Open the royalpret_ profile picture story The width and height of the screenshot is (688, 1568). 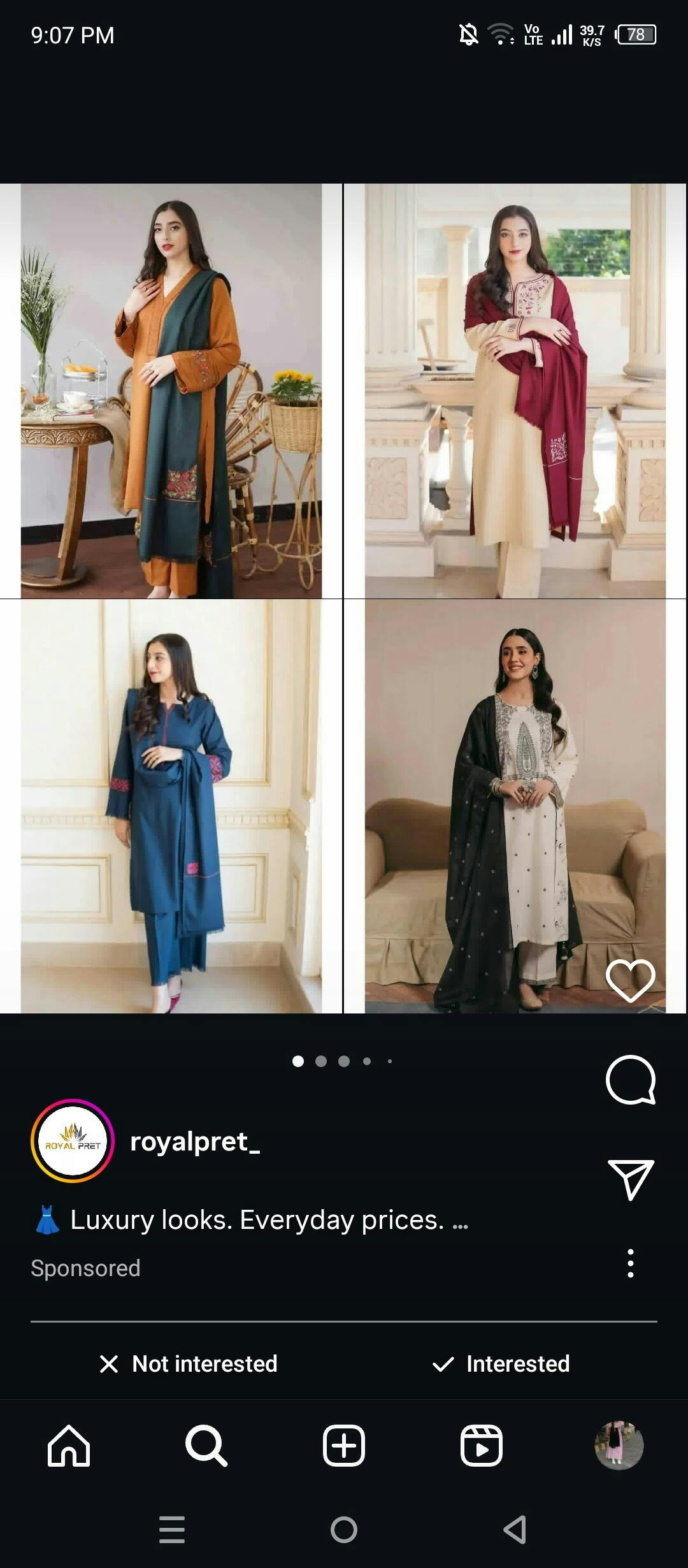pos(73,1141)
